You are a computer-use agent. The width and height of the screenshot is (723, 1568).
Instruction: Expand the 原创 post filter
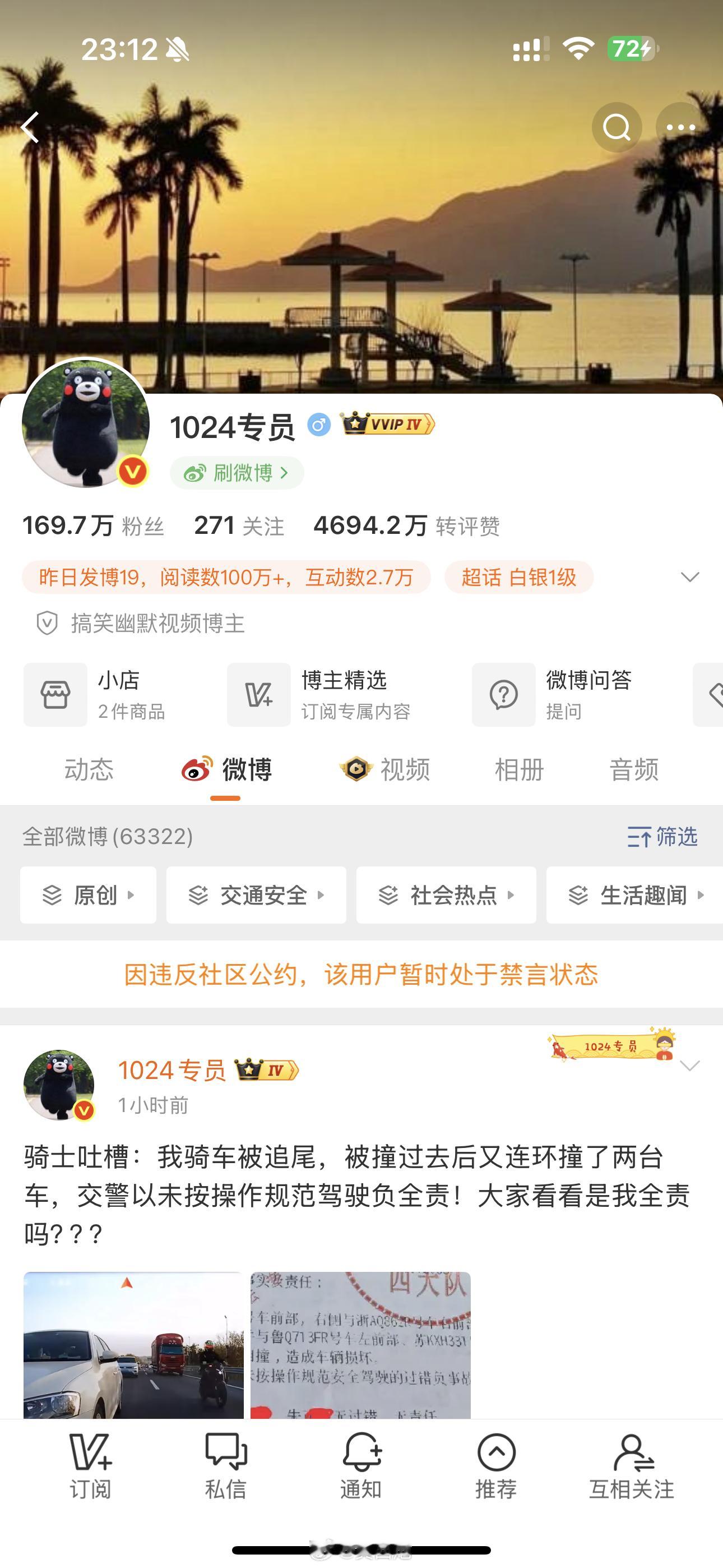coord(88,895)
